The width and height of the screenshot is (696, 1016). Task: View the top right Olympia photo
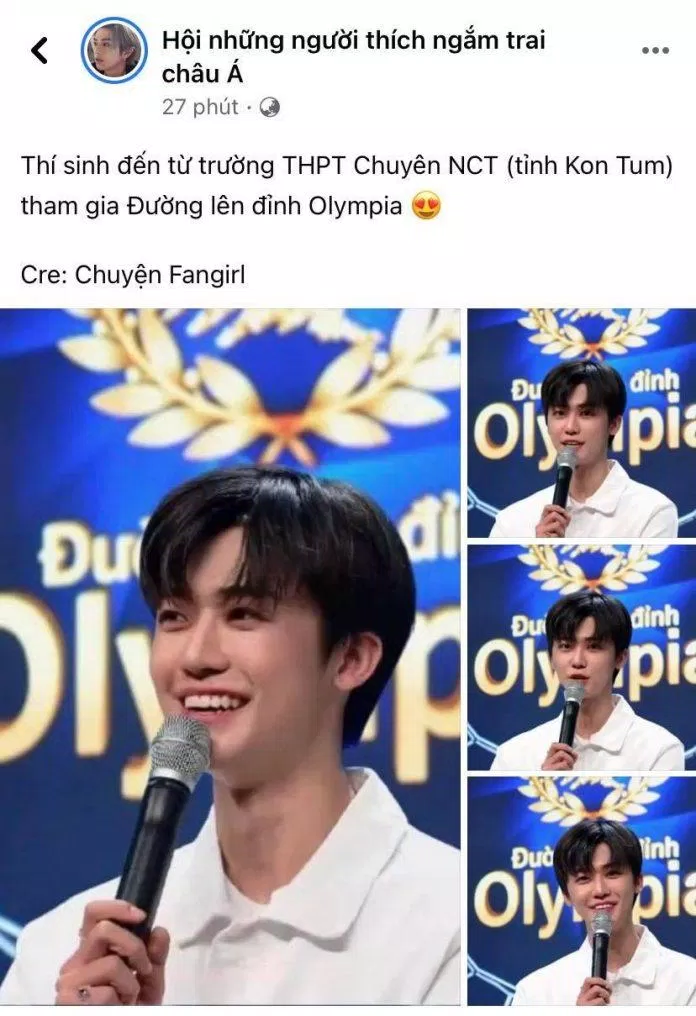[582, 423]
